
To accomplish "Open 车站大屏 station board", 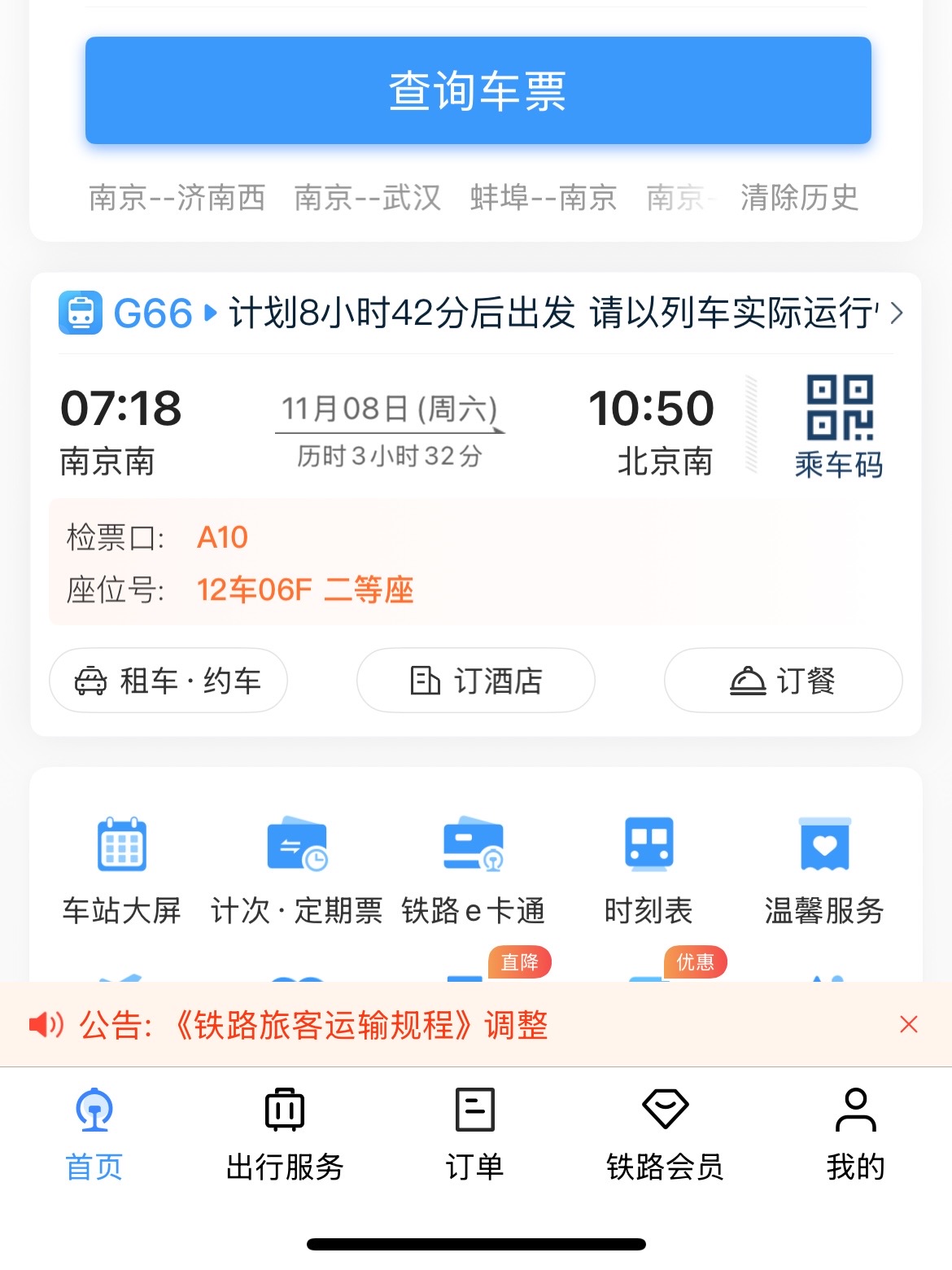I will pyautogui.click(x=122, y=871).
